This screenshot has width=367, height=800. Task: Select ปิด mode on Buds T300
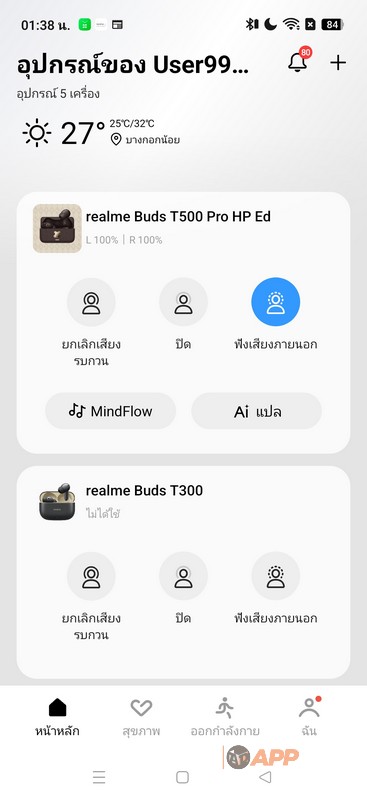point(183,577)
